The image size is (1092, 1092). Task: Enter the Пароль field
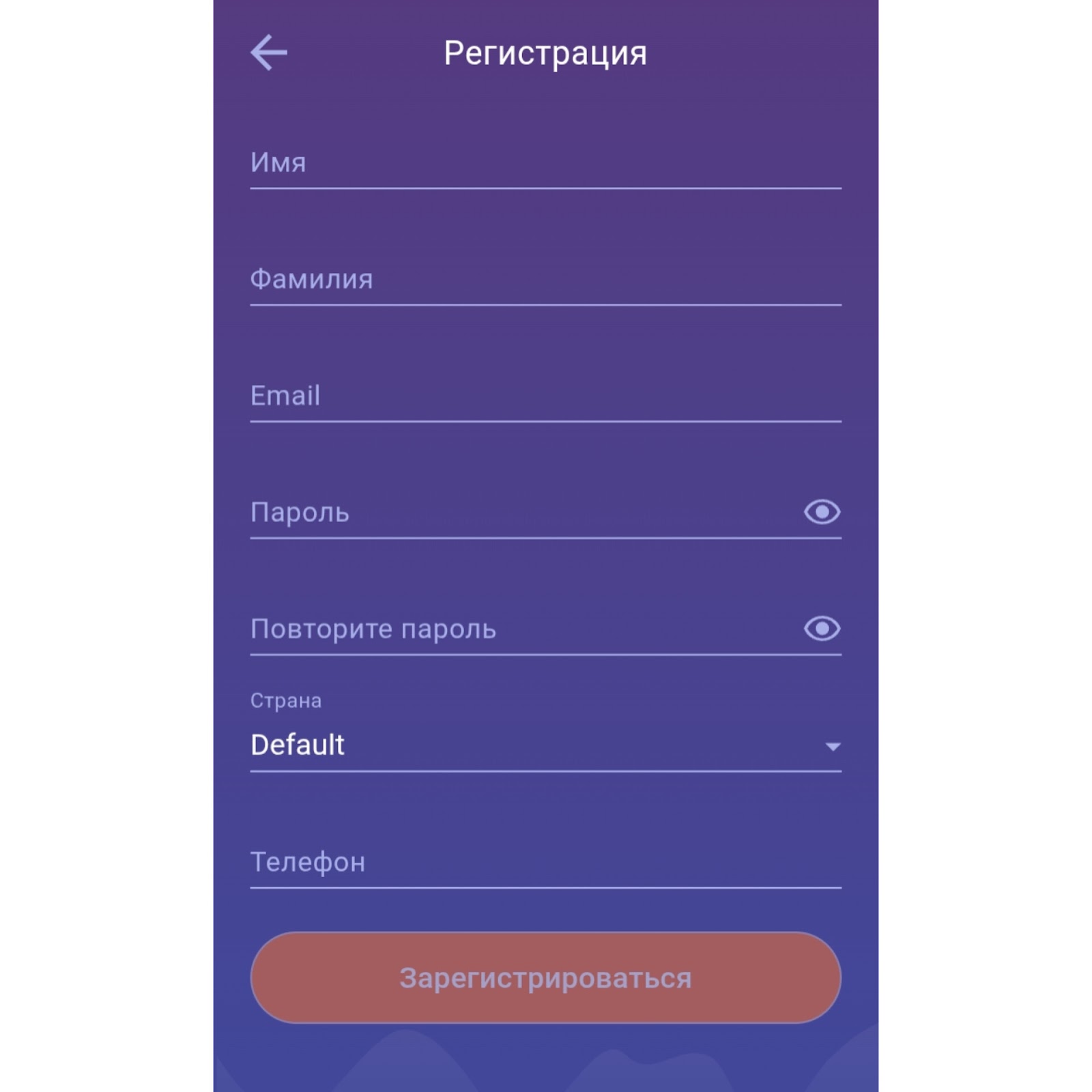click(x=519, y=513)
